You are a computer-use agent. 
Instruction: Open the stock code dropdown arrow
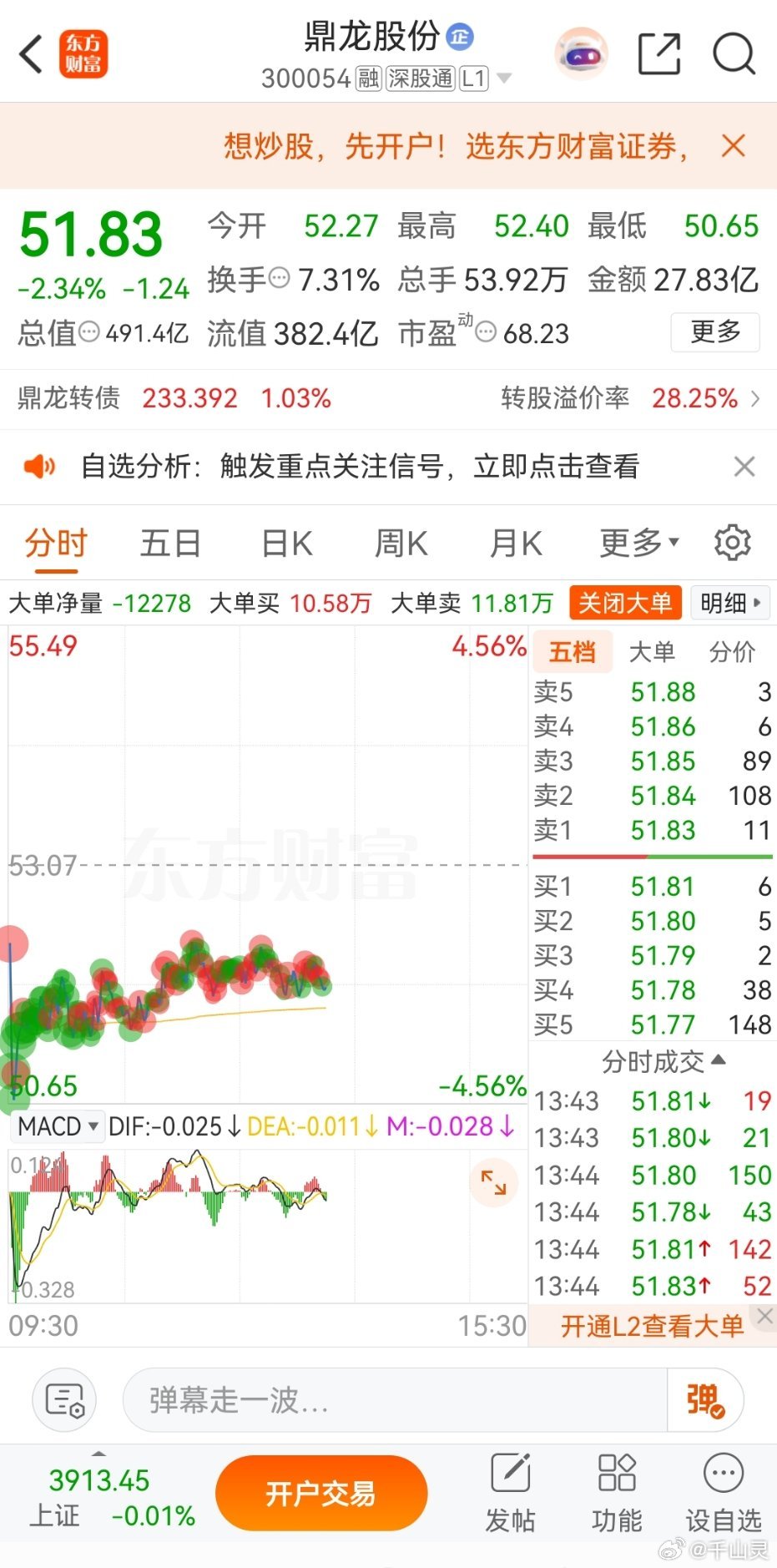point(504,78)
